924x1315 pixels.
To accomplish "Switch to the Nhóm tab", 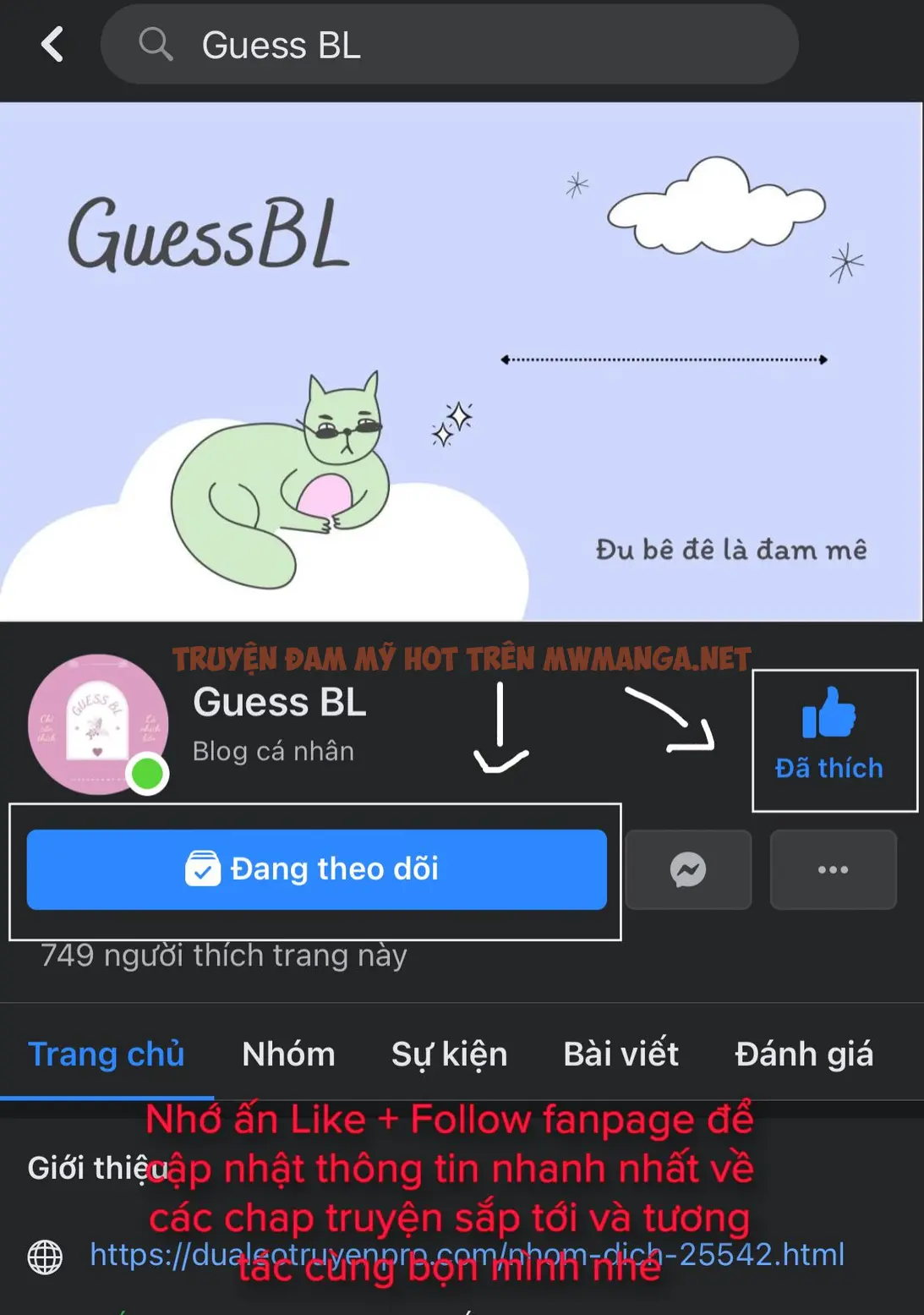I will (287, 1054).
